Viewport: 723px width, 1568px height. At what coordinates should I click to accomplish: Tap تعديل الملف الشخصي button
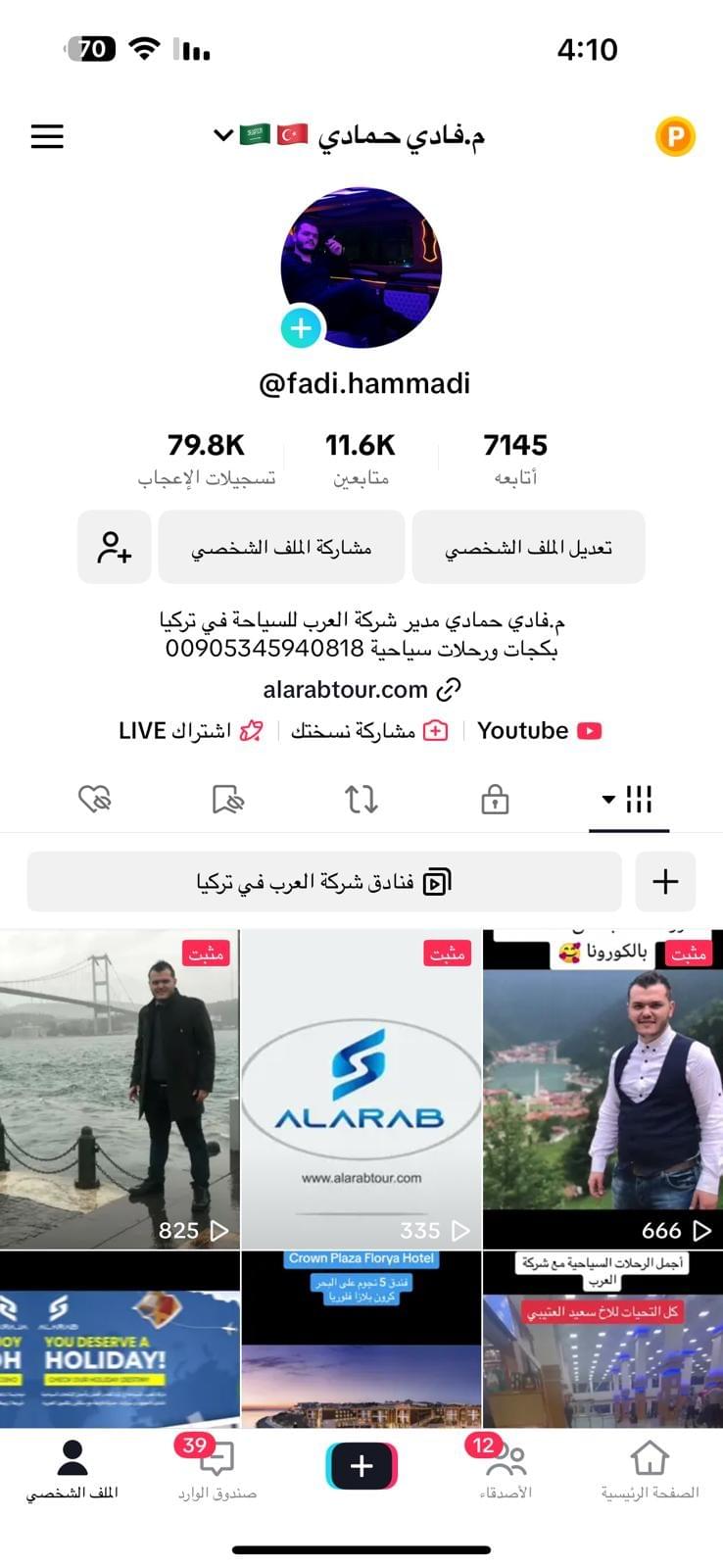coord(528,547)
